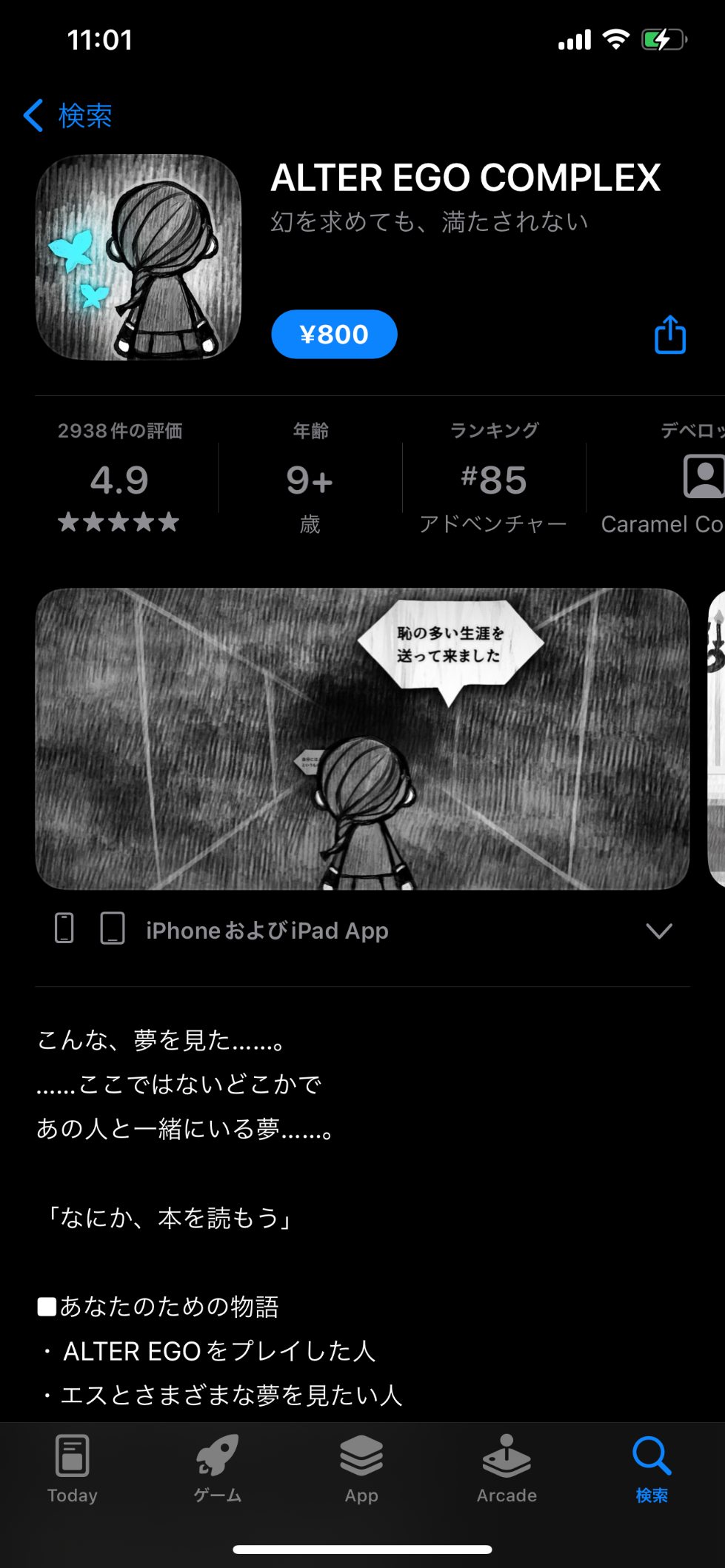Switch to the Today tab
725x1568 pixels.
point(73,1469)
